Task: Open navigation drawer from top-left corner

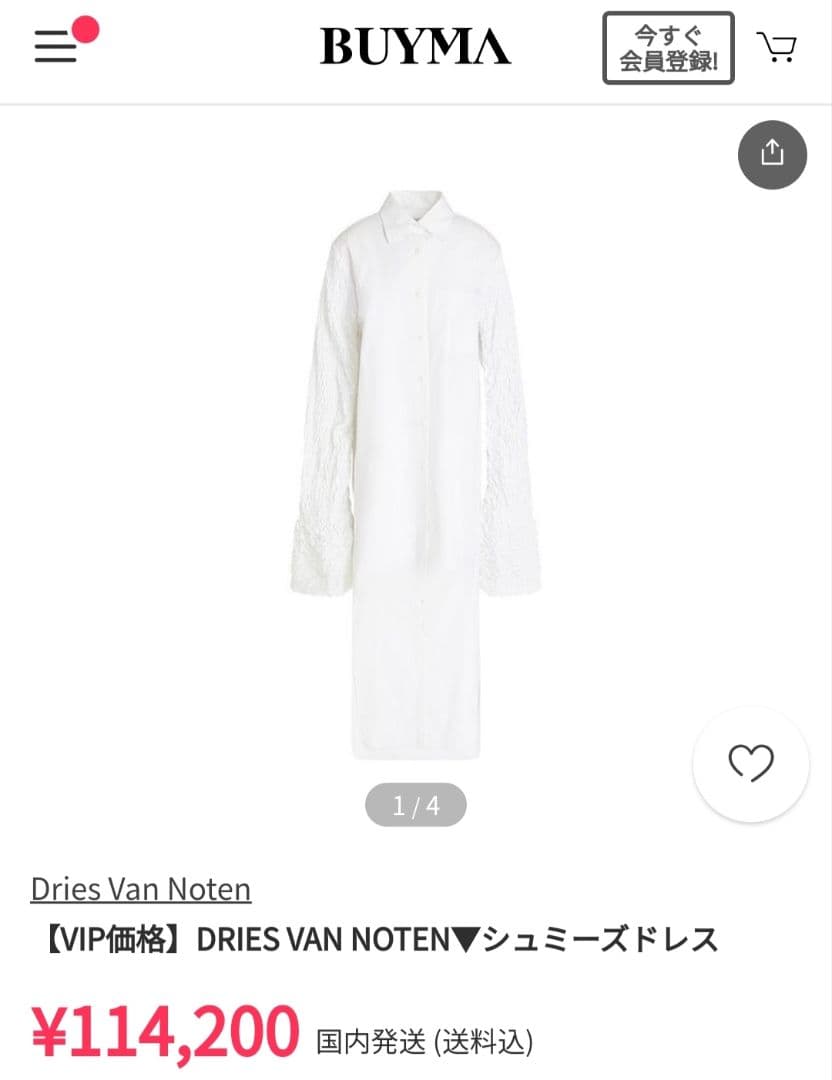Action: click(x=55, y=47)
